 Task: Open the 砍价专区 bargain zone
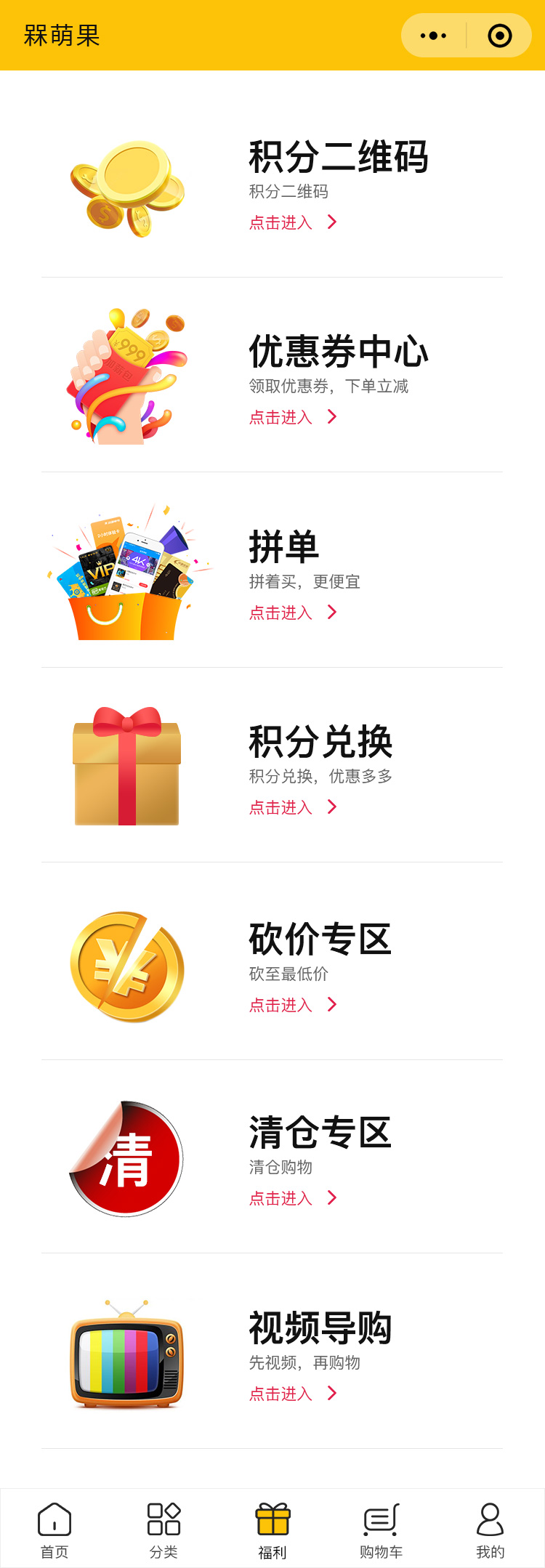coord(292,1005)
